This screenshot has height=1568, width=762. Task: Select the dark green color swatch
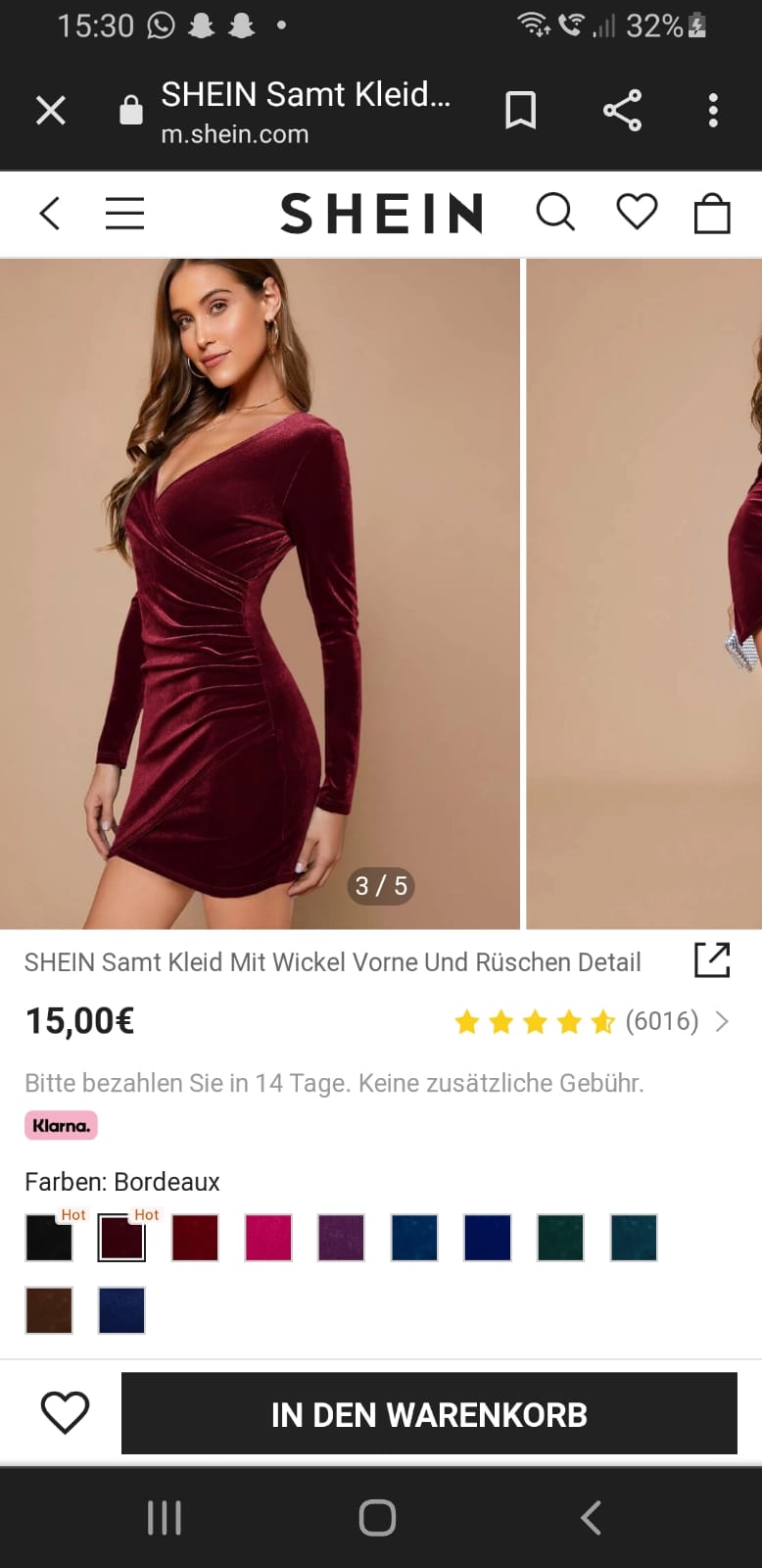(560, 1238)
